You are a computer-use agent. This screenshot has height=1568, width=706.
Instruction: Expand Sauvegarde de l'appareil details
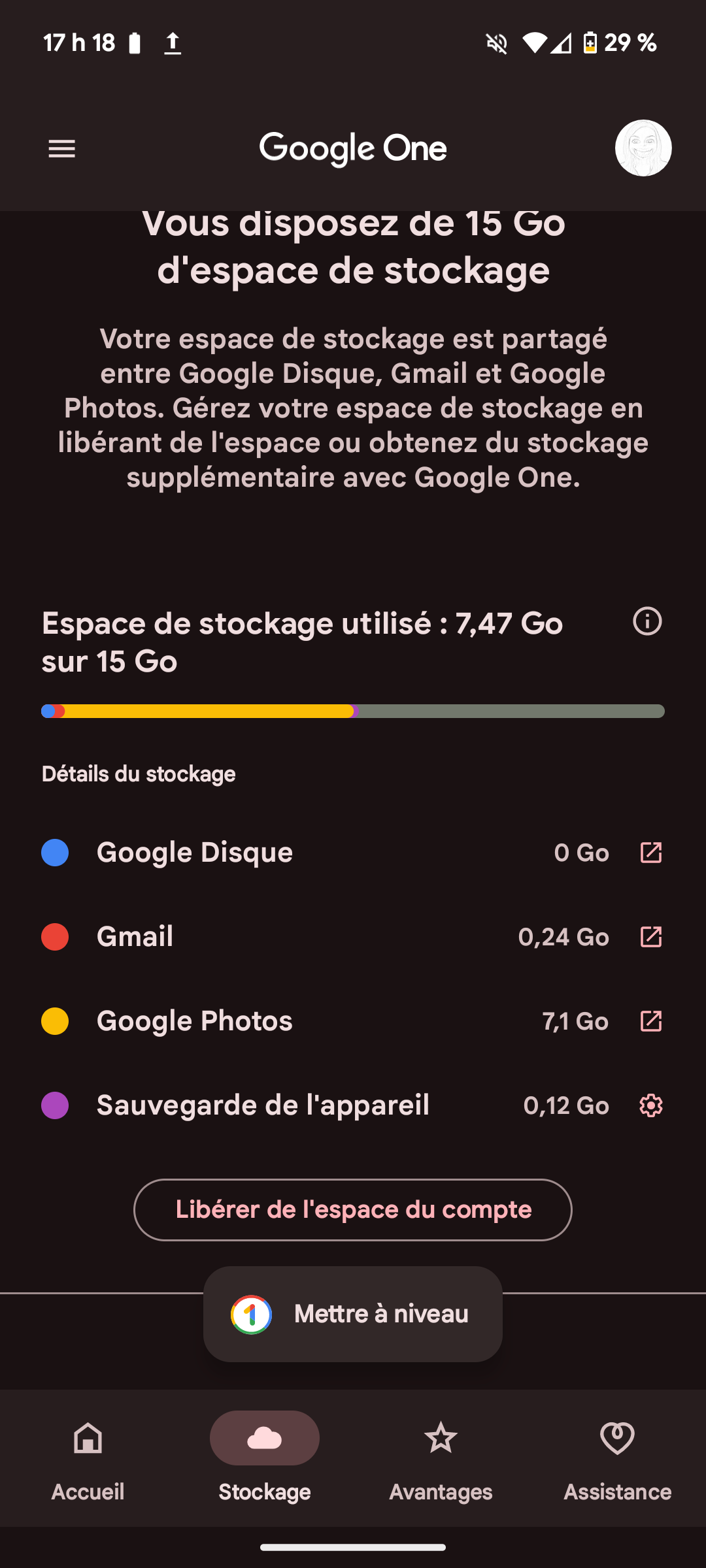(261, 1105)
